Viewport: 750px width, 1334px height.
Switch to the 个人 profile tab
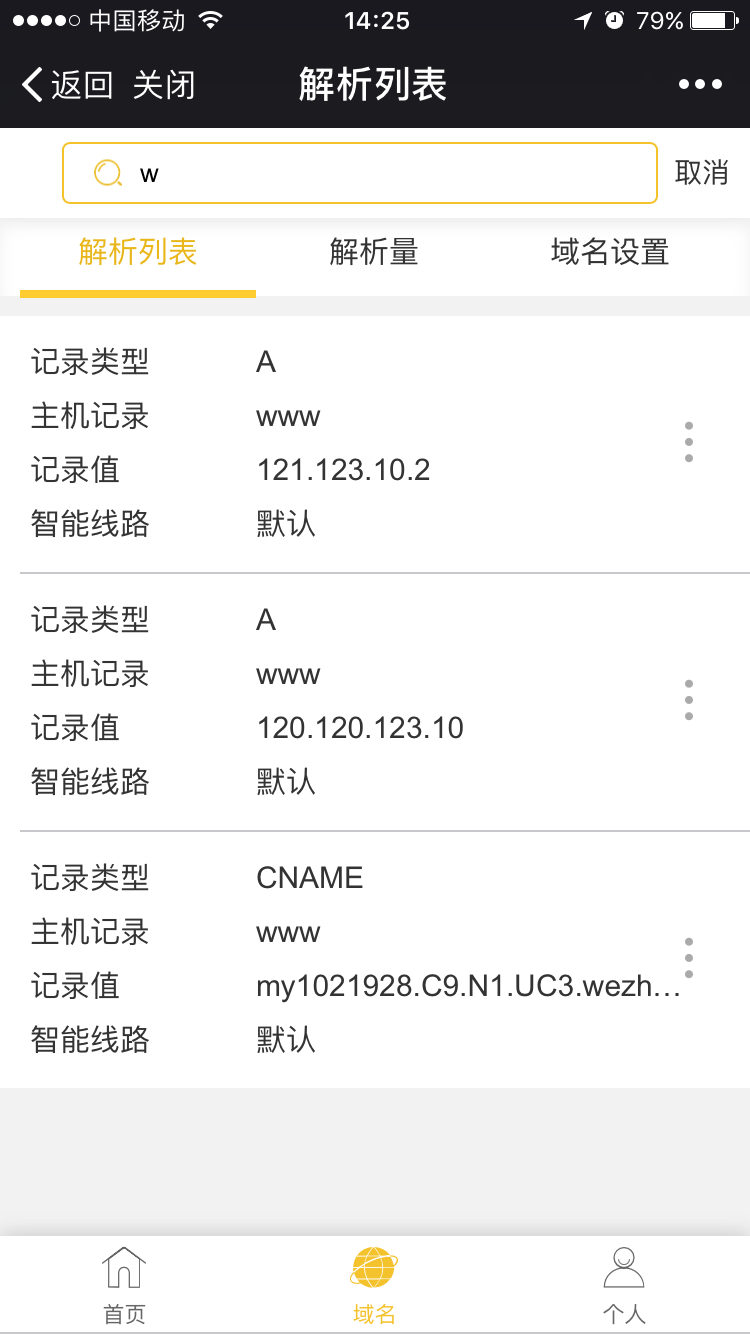coord(624,1285)
